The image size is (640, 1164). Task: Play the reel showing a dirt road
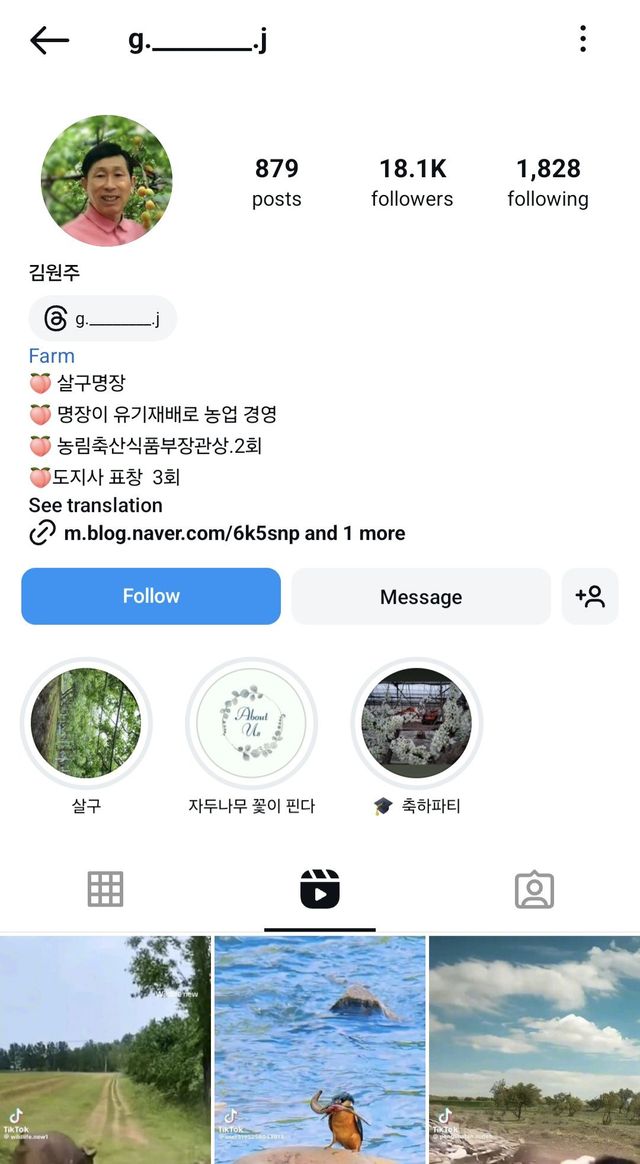[105, 1050]
